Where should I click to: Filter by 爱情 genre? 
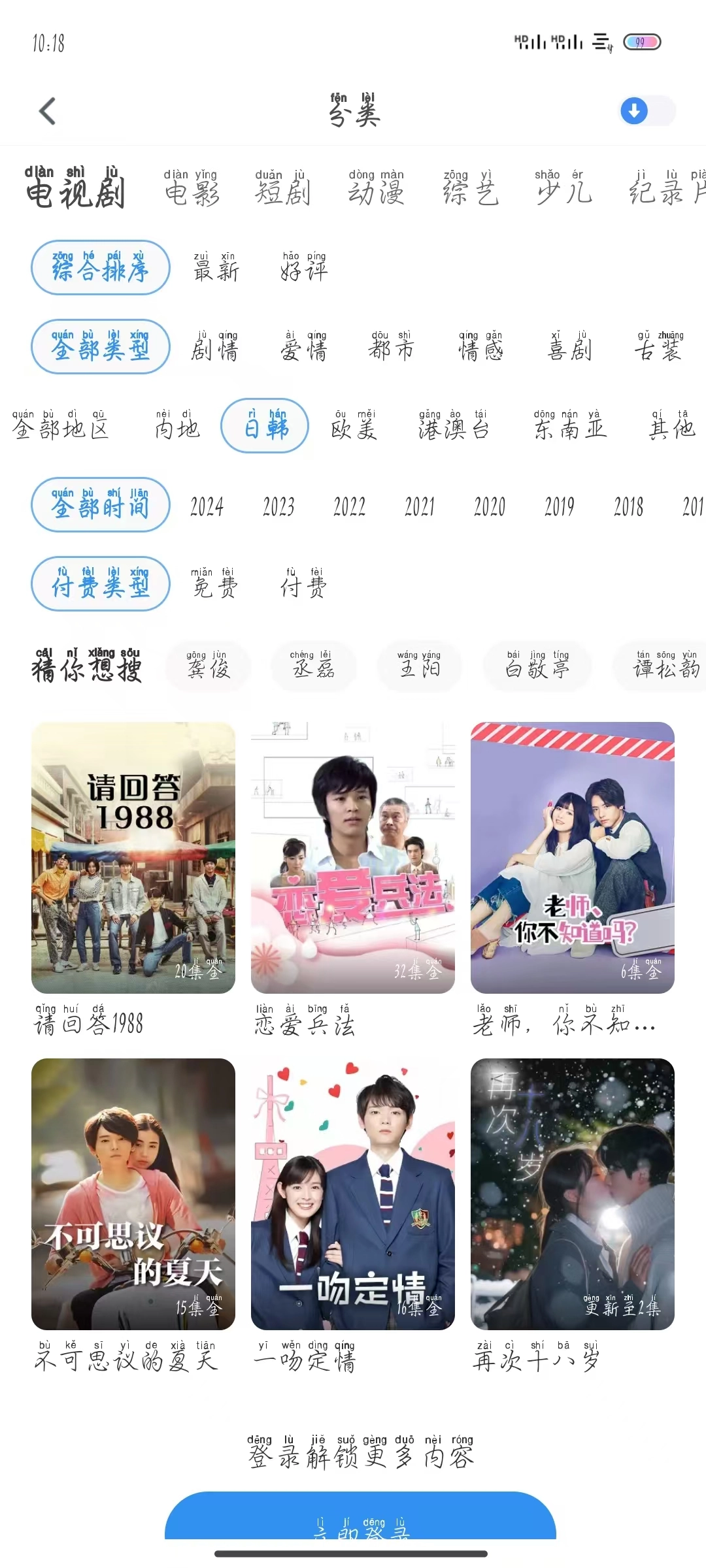304,347
